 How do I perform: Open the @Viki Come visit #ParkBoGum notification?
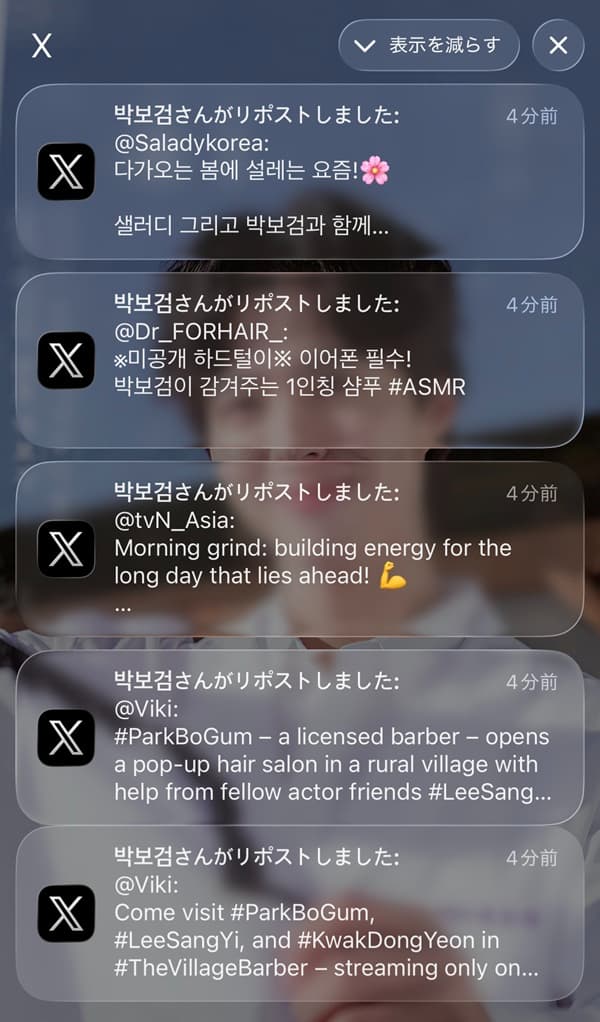(x=300, y=914)
